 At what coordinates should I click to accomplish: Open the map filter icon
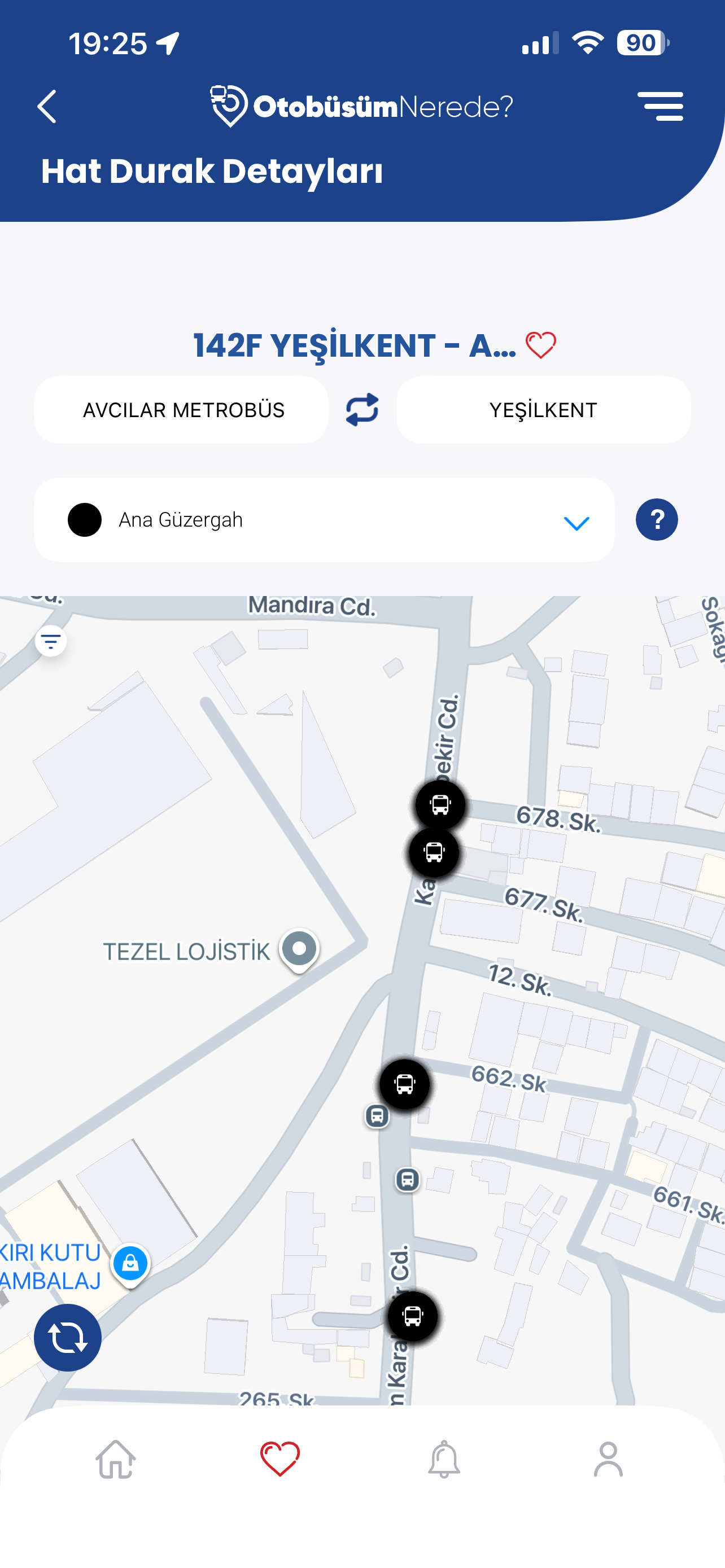coord(50,640)
